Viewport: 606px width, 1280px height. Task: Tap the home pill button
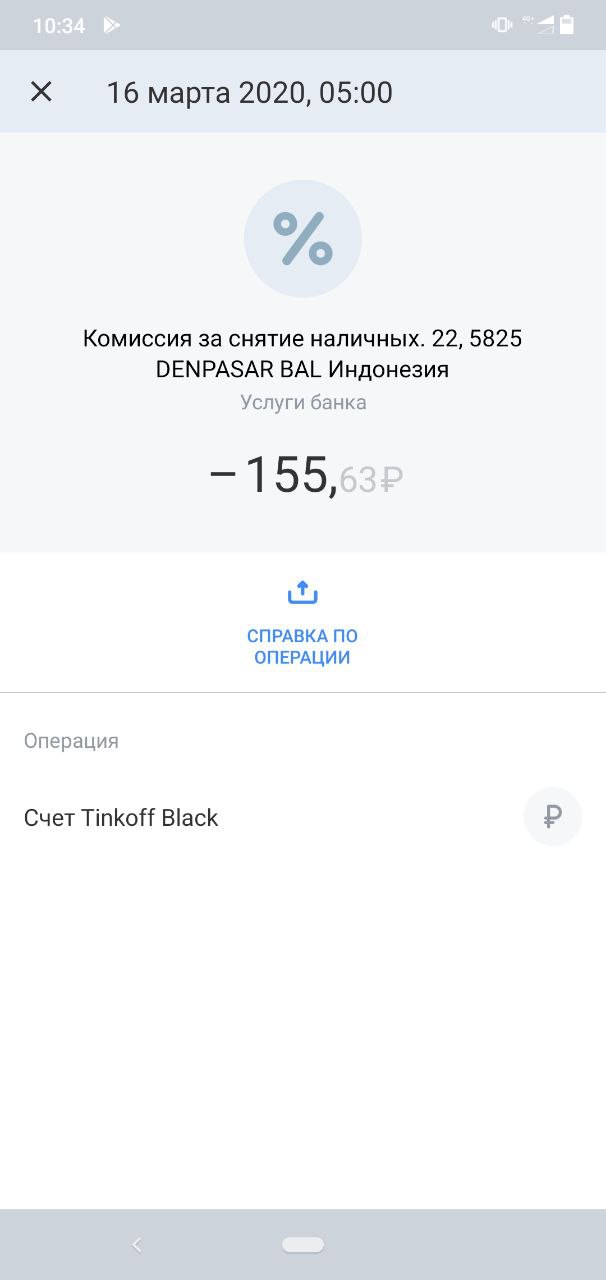click(x=303, y=1245)
